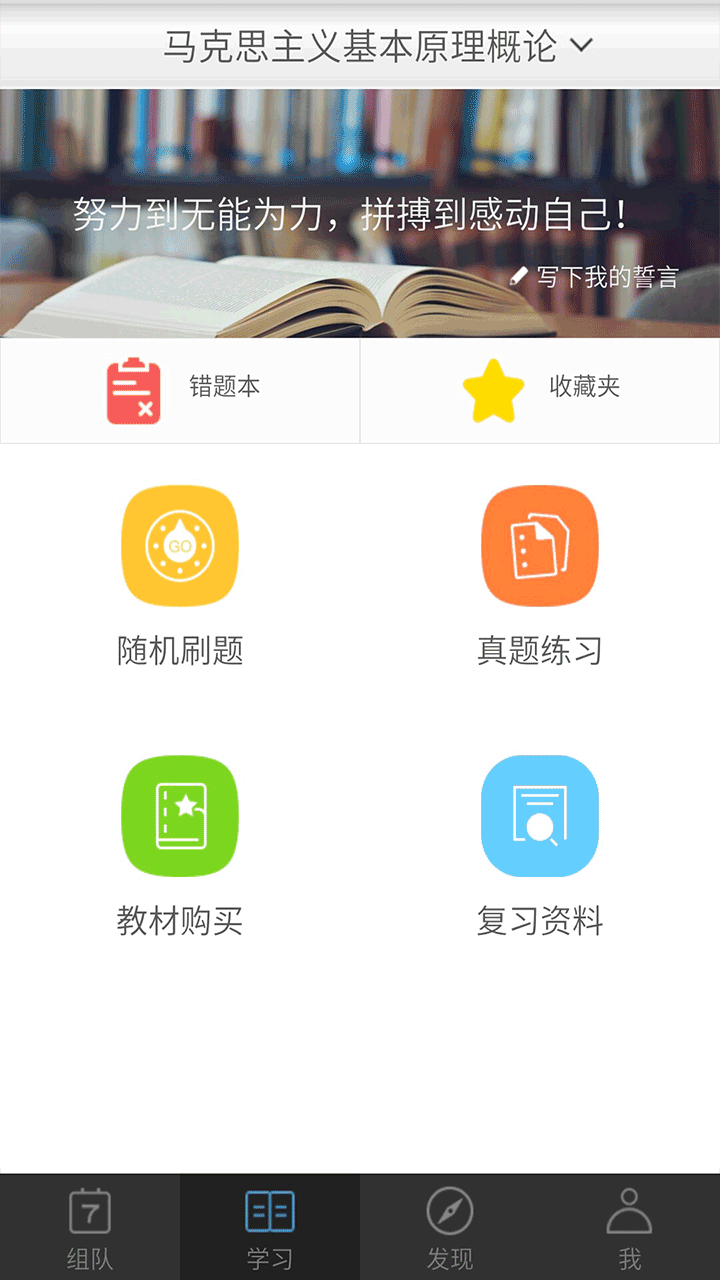Go to 教材购买 textbook purchase
This screenshot has width=720, height=1280.
(180, 846)
